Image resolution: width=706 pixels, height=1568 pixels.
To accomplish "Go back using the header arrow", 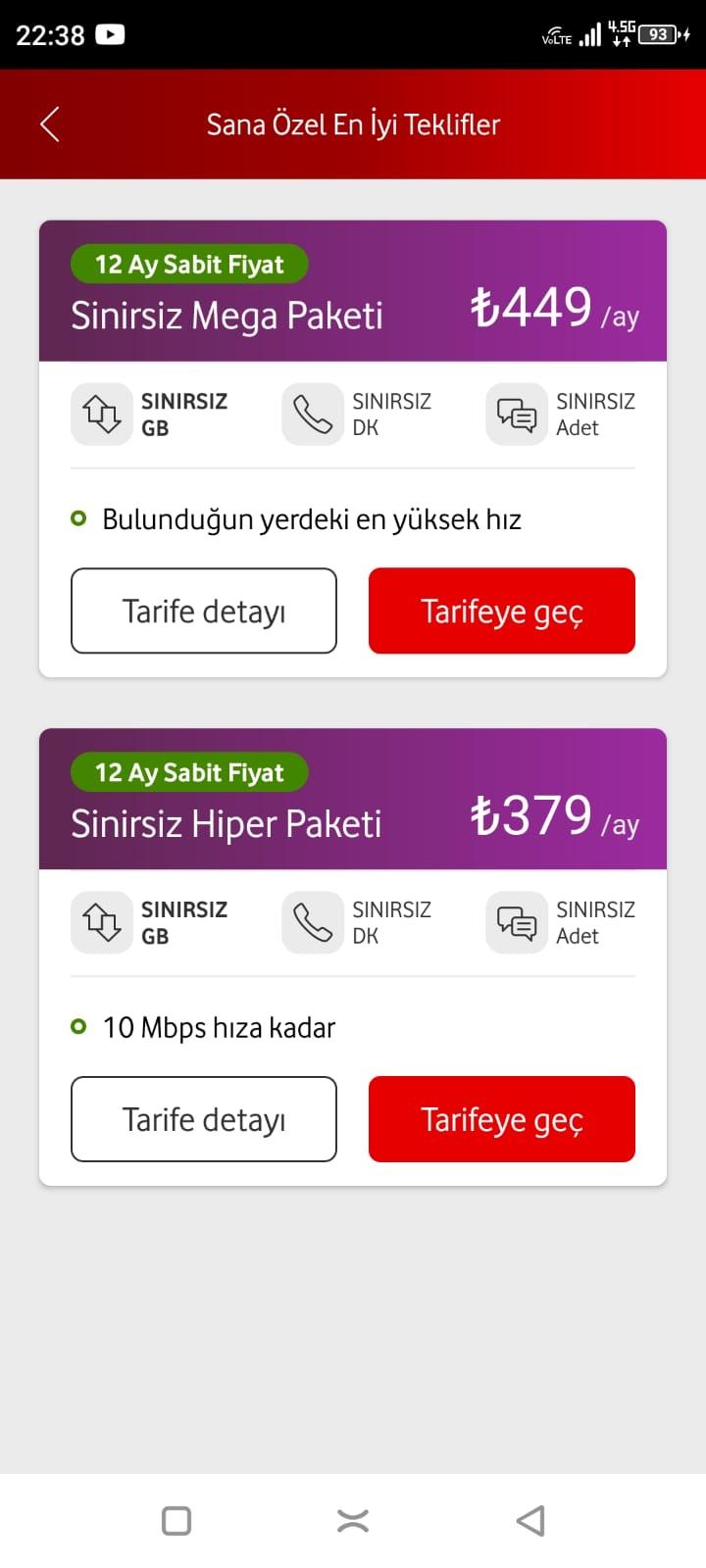I will (x=50, y=124).
